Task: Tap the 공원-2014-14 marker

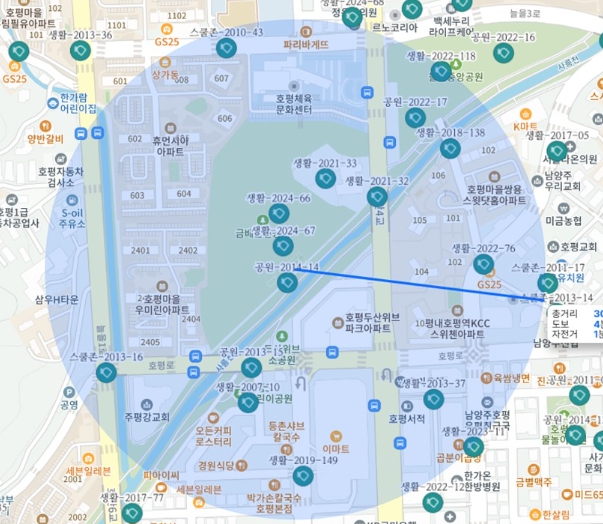Action: [287, 284]
